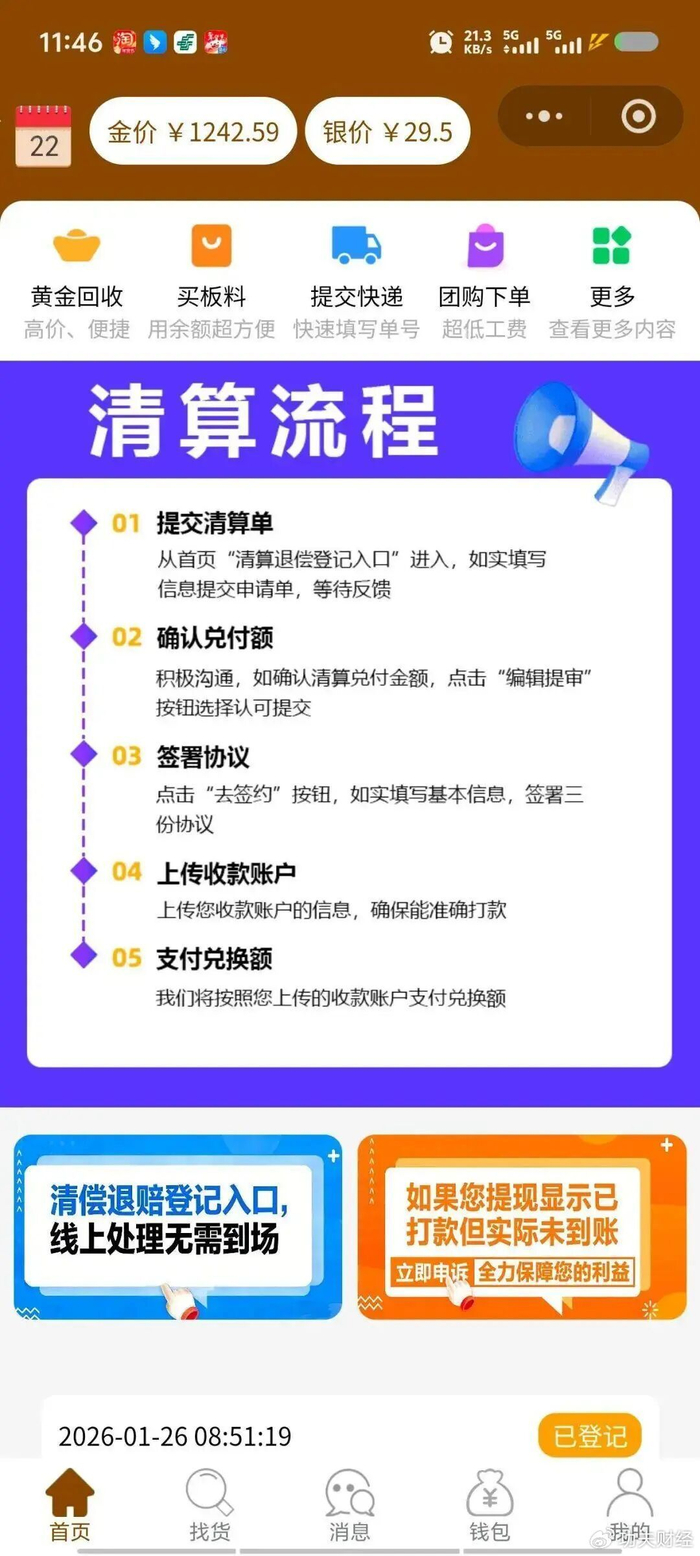The width and height of the screenshot is (700, 1556).
Task: Close the mini program with the circle button
Action: (638, 117)
